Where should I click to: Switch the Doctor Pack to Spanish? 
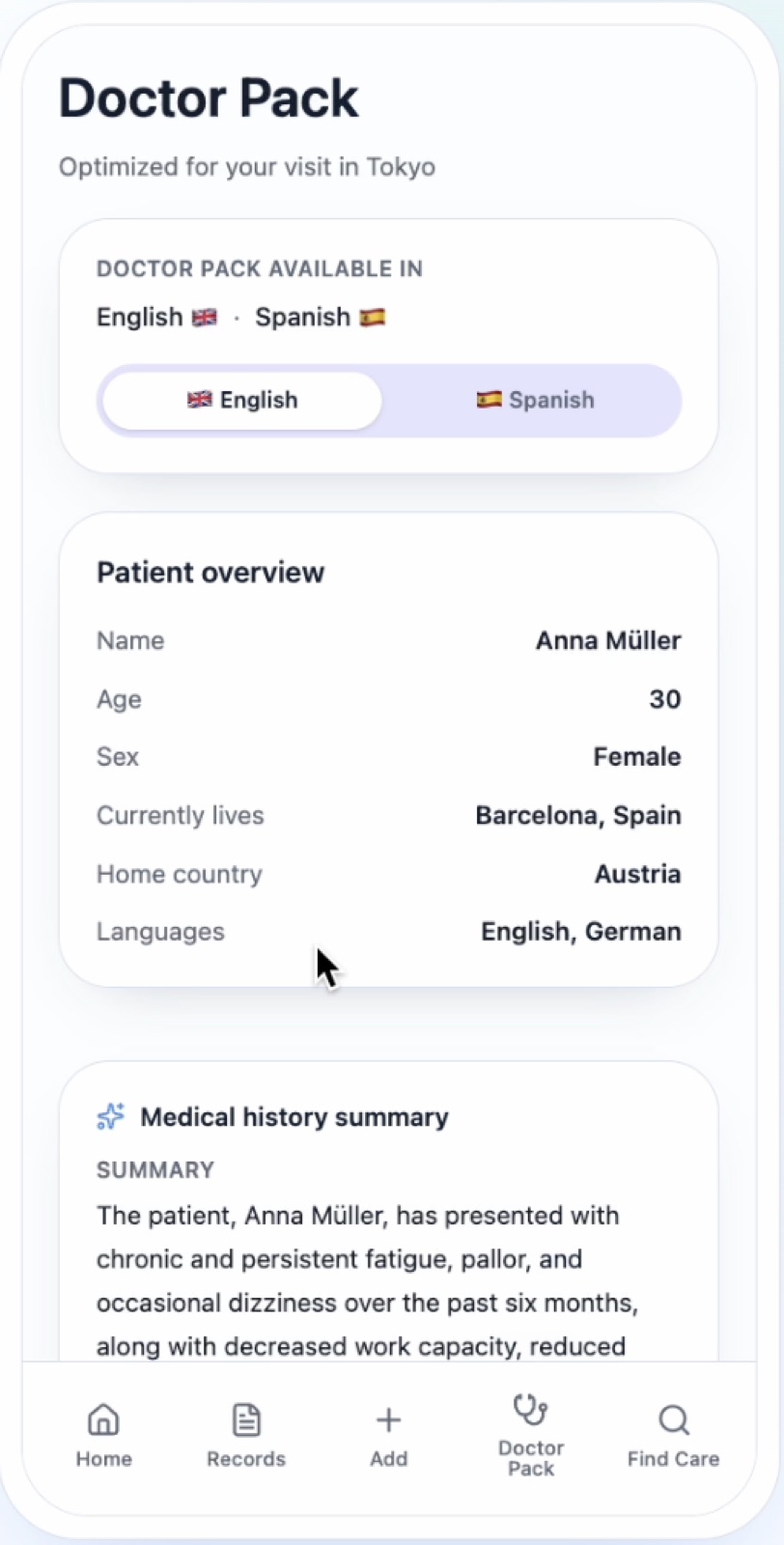click(535, 400)
